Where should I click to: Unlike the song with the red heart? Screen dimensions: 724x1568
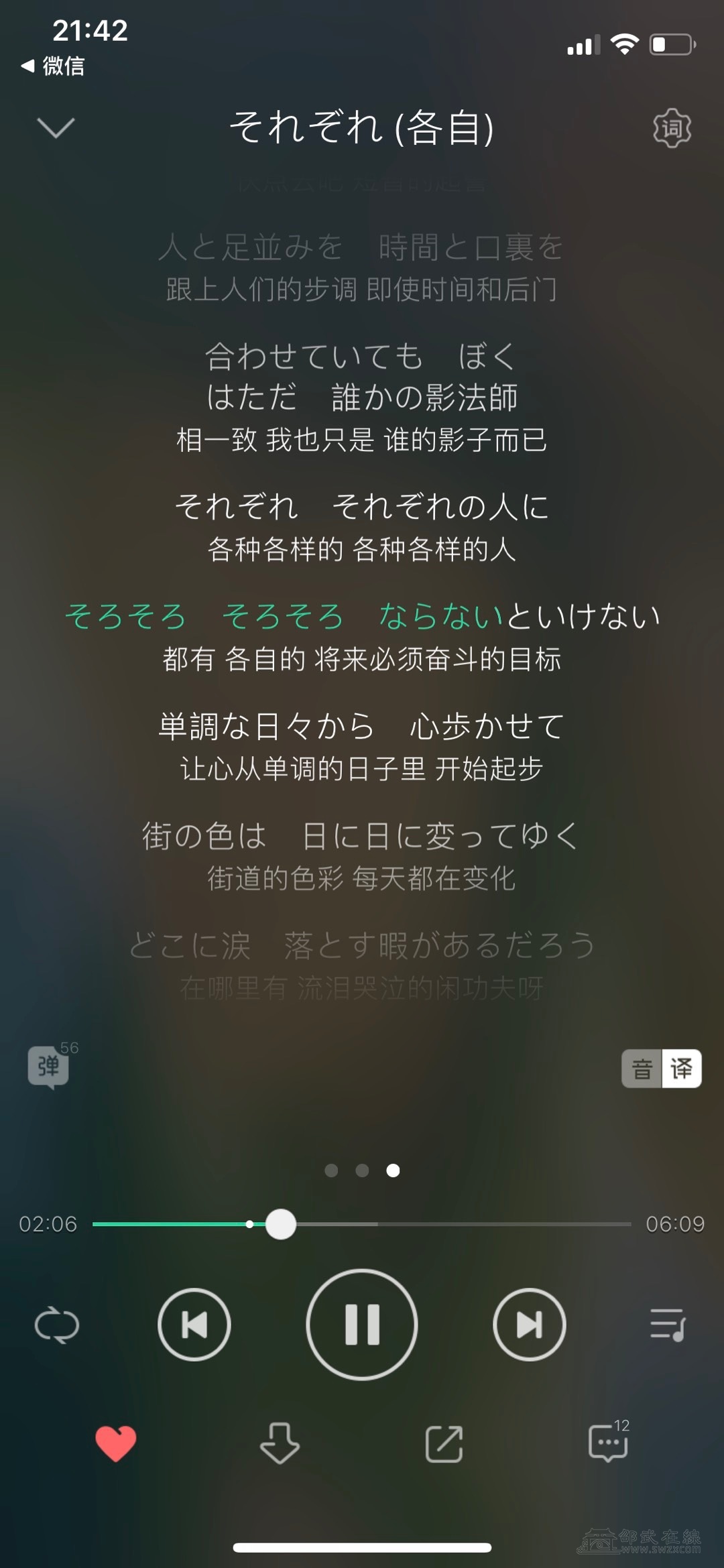coord(116,1443)
